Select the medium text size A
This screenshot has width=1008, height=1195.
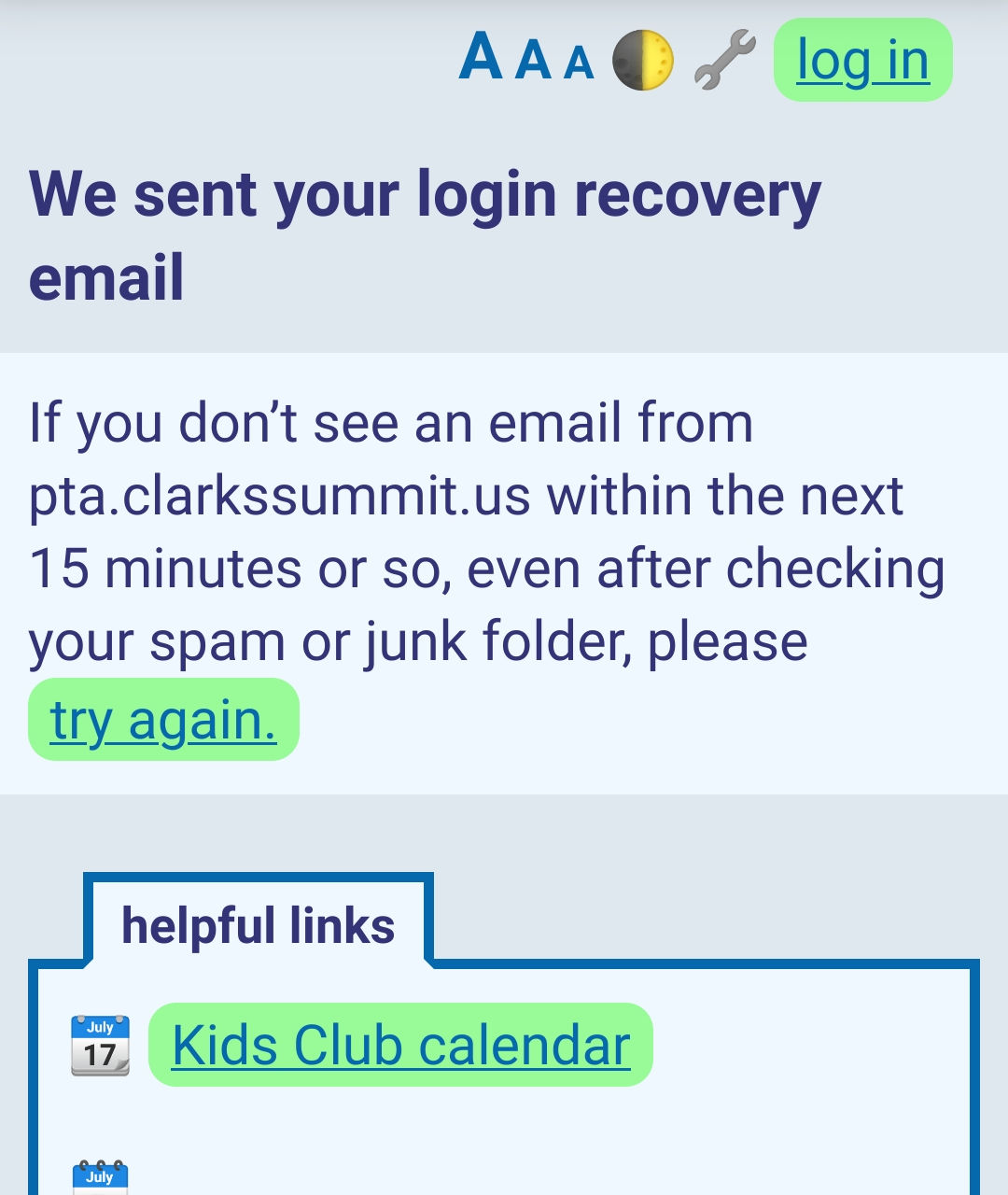(533, 61)
